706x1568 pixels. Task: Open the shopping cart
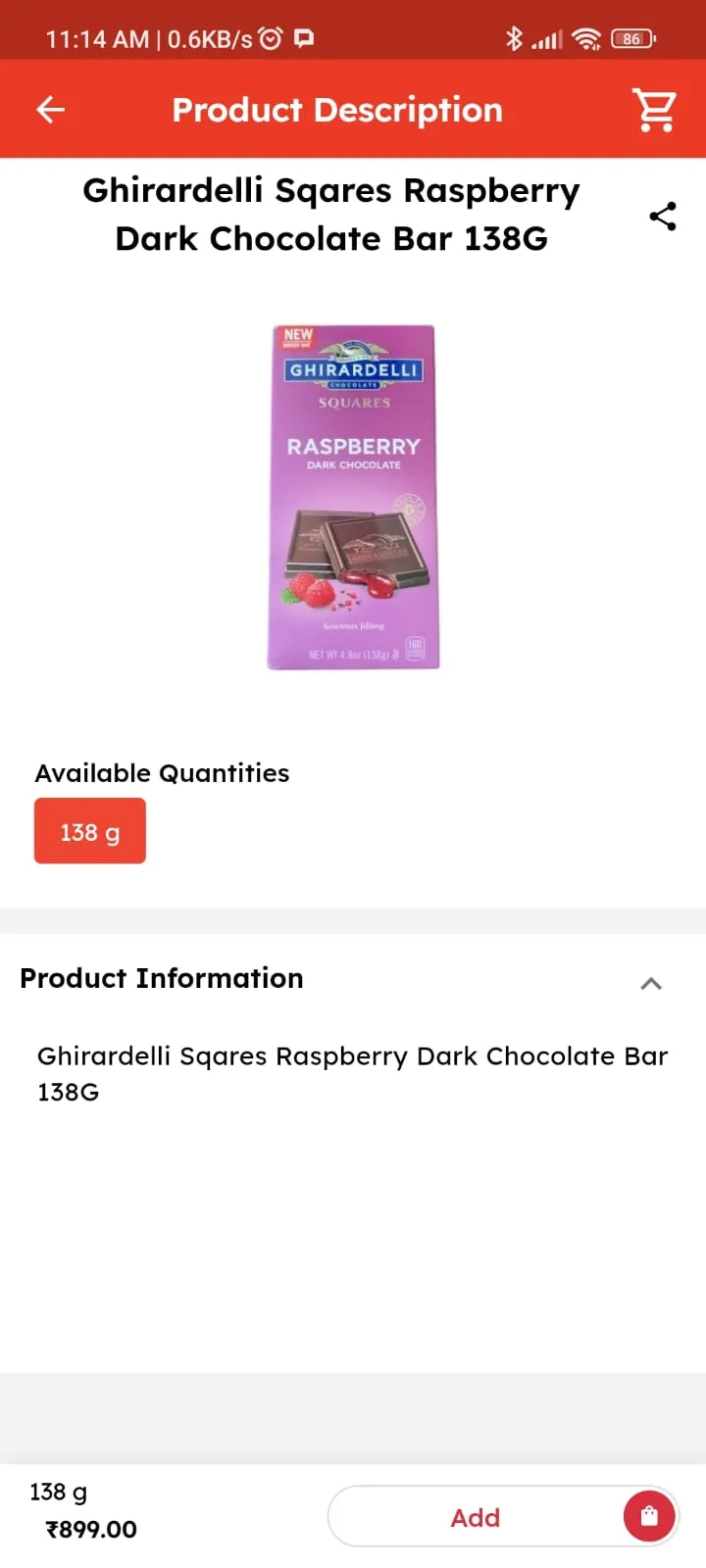[x=654, y=110]
